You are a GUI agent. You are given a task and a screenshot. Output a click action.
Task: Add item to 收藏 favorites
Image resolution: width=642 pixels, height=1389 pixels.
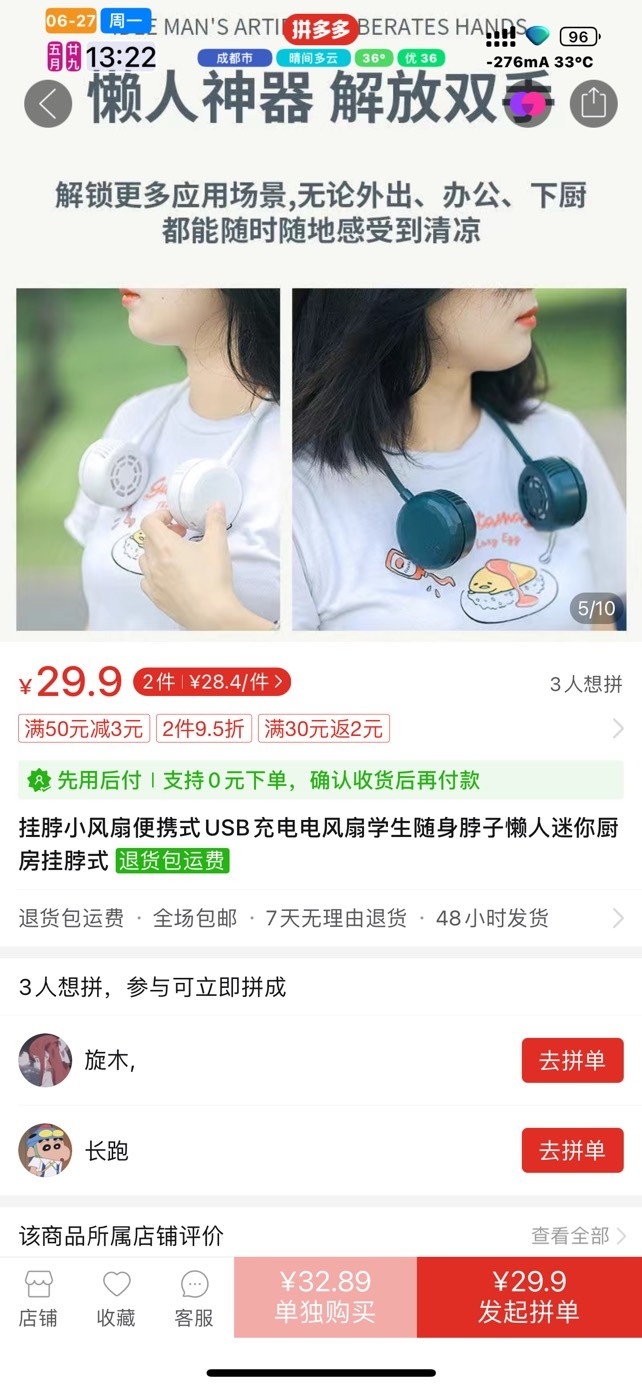(x=116, y=1299)
